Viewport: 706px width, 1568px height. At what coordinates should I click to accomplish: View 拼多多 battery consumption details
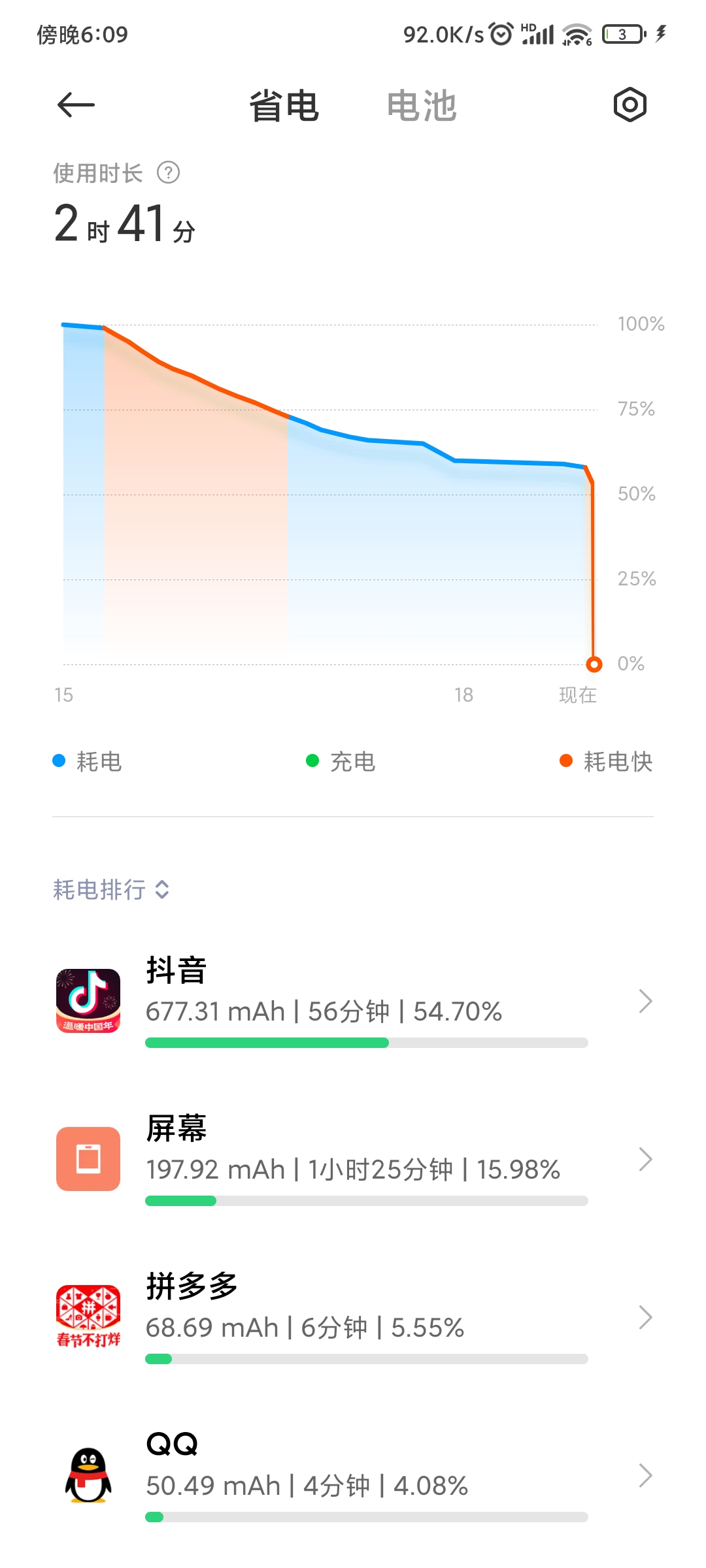click(x=353, y=1317)
